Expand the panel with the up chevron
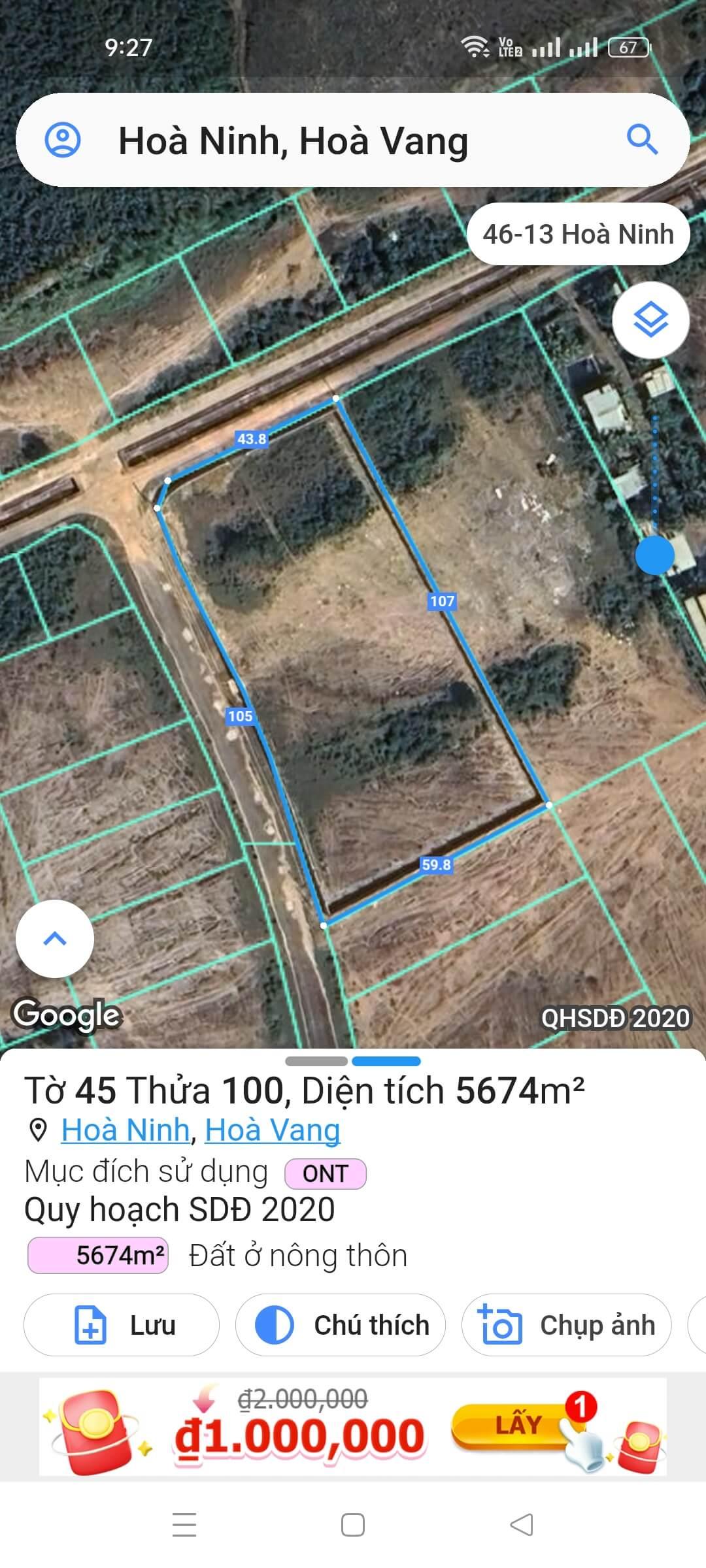Image resolution: width=706 pixels, height=1568 pixels. (x=55, y=938)
